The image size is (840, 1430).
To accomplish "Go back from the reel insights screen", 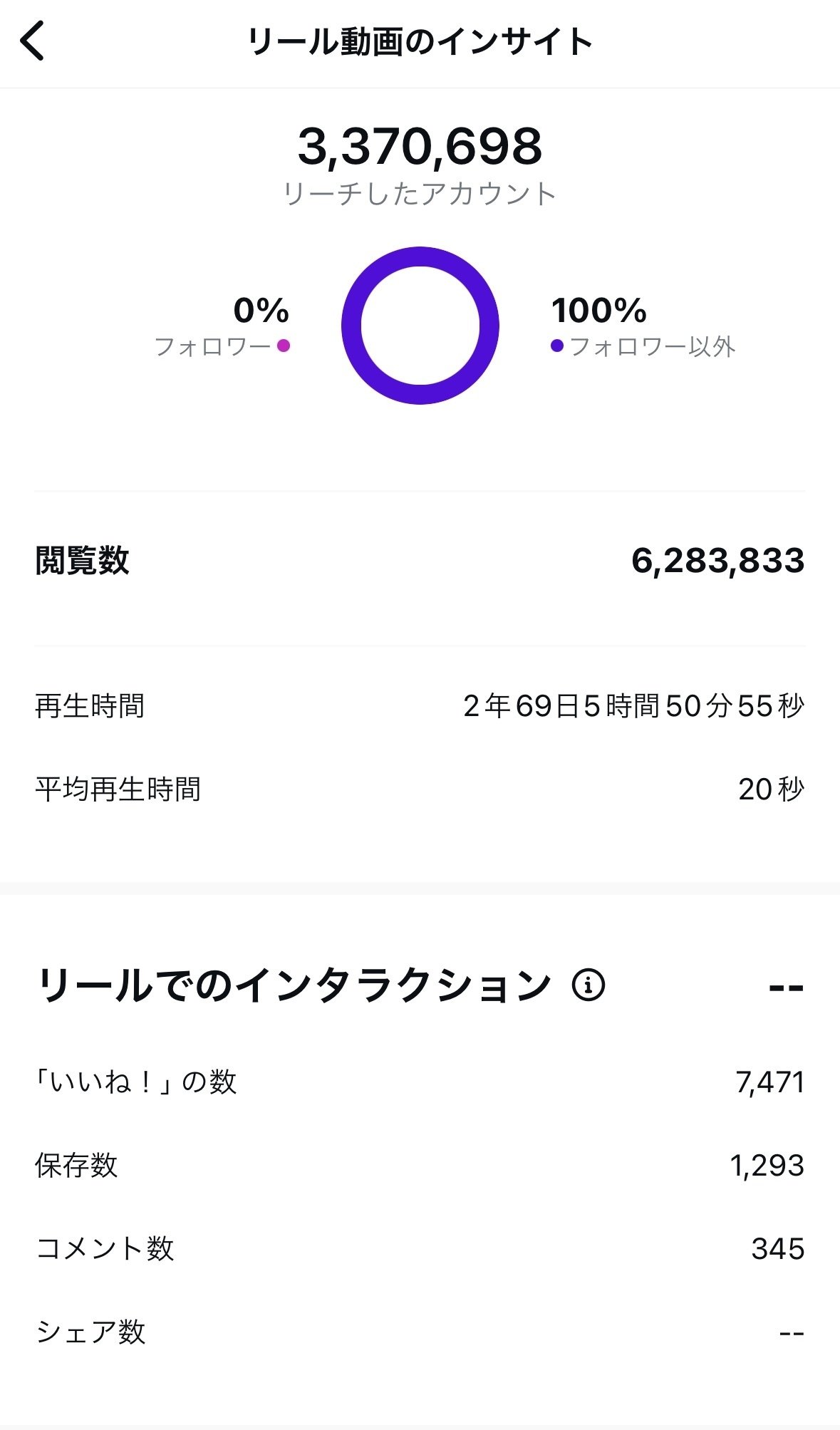I will click(x=33, y=41).
